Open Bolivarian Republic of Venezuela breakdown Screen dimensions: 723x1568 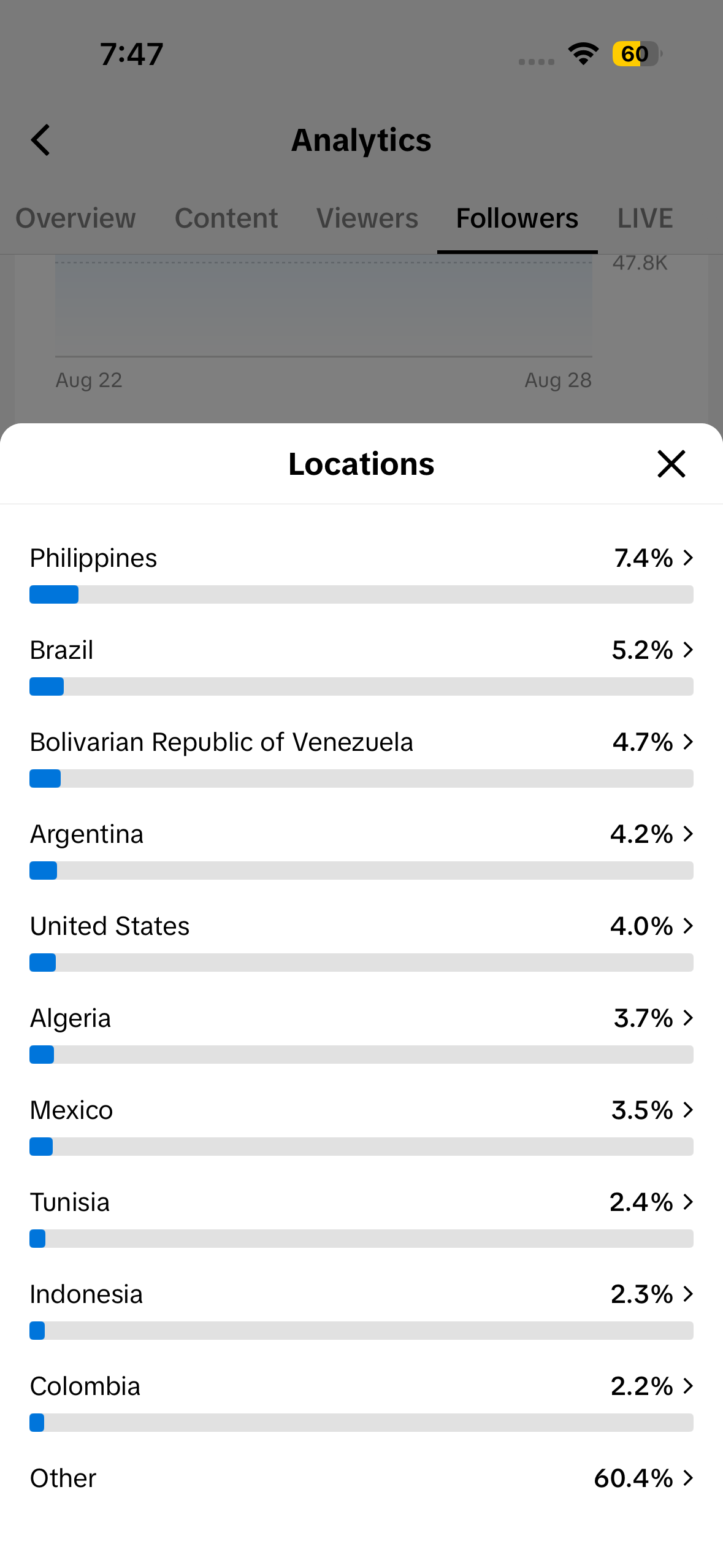point(361,757)
